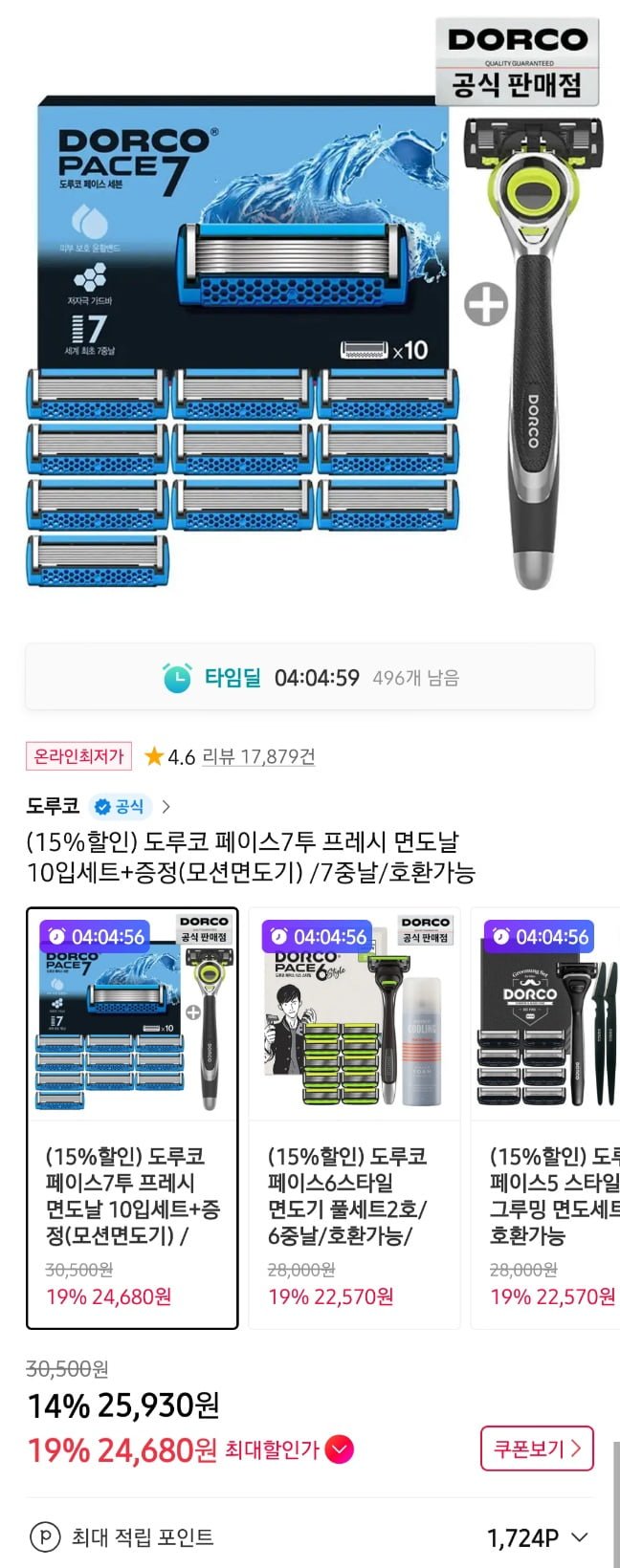
Task: Tap the 쿠폰보기 coupon button
Action: [x=536, y=1448]
